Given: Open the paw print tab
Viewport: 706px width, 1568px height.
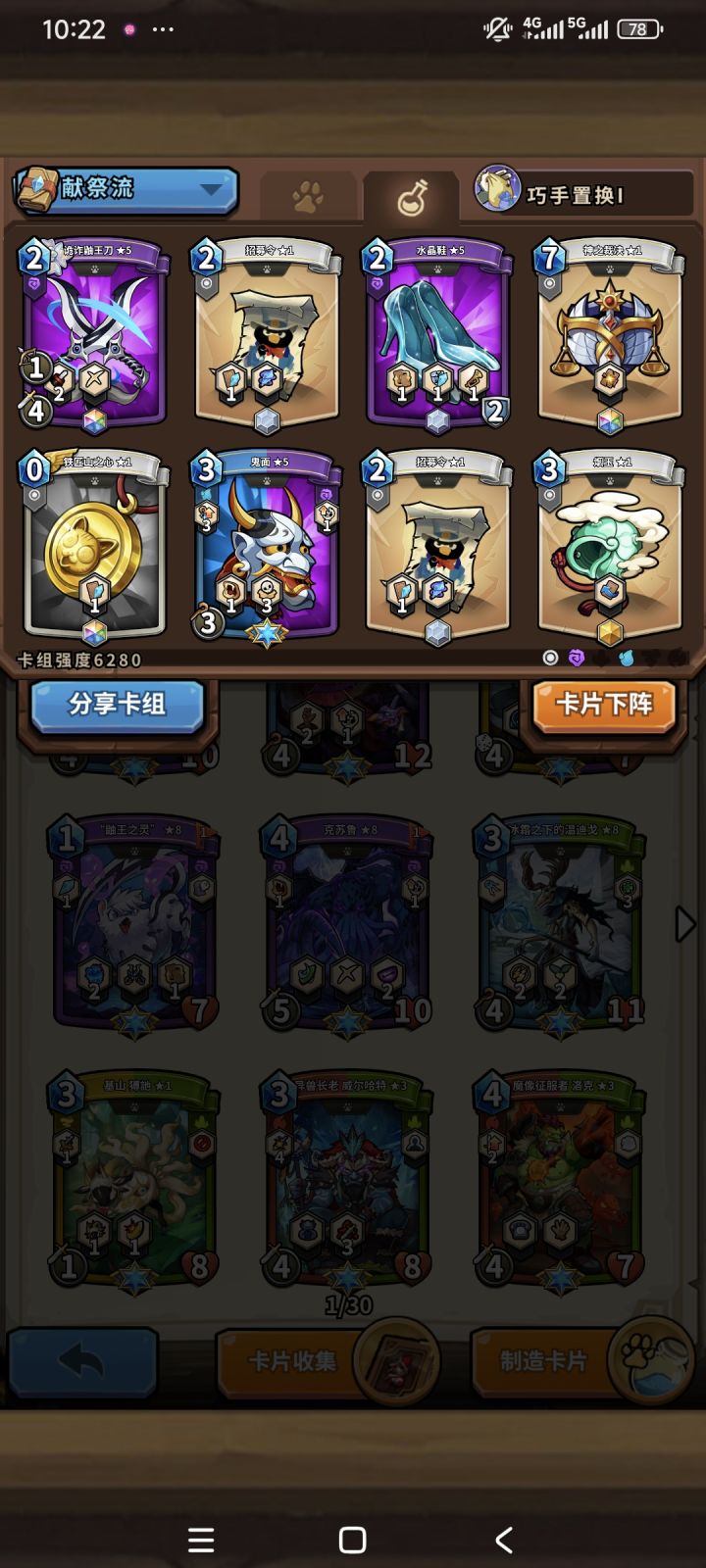Looking at the screenshot, I should click(309, 196).
